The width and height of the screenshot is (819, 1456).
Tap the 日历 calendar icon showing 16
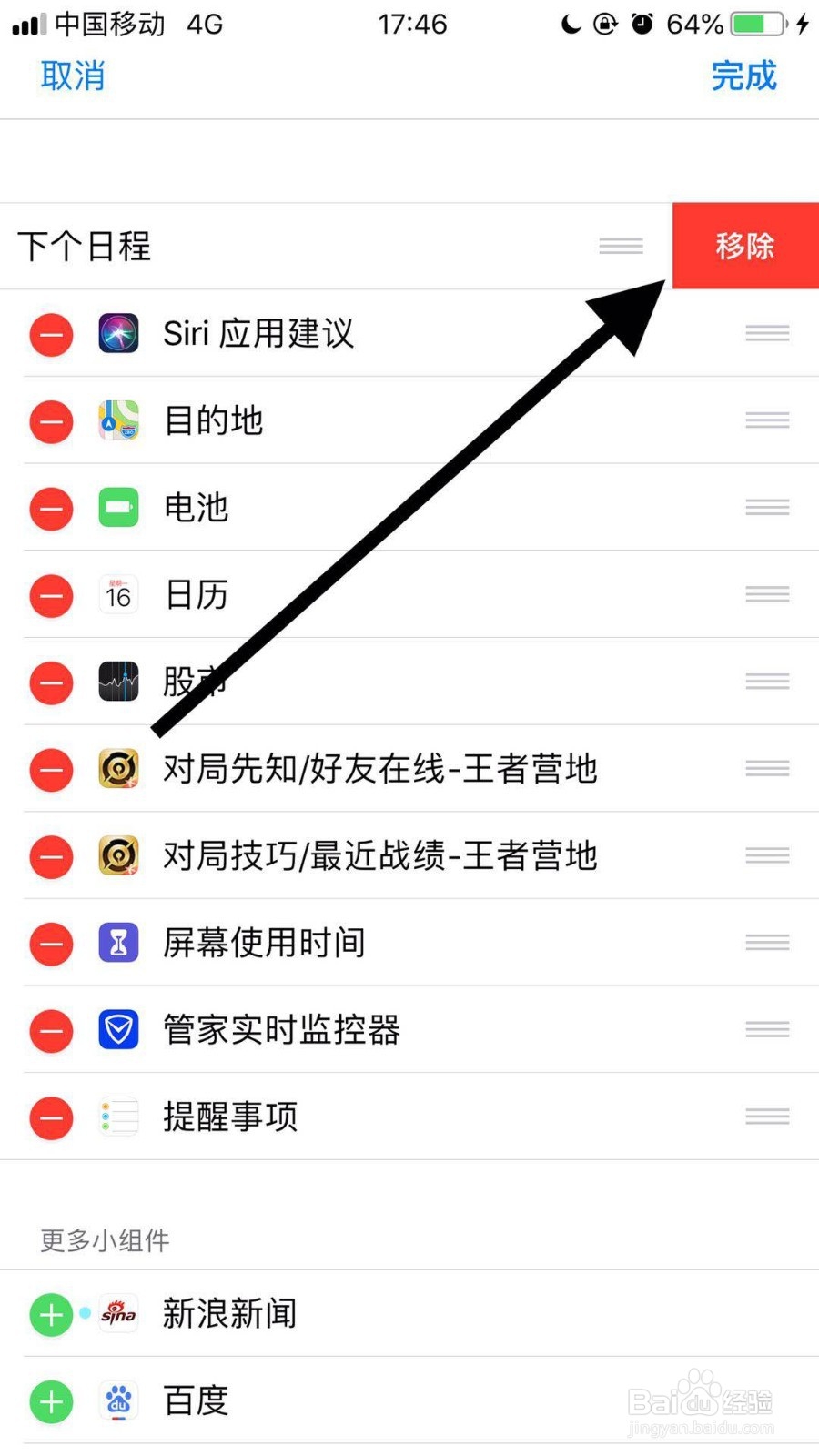click(117, 595)
